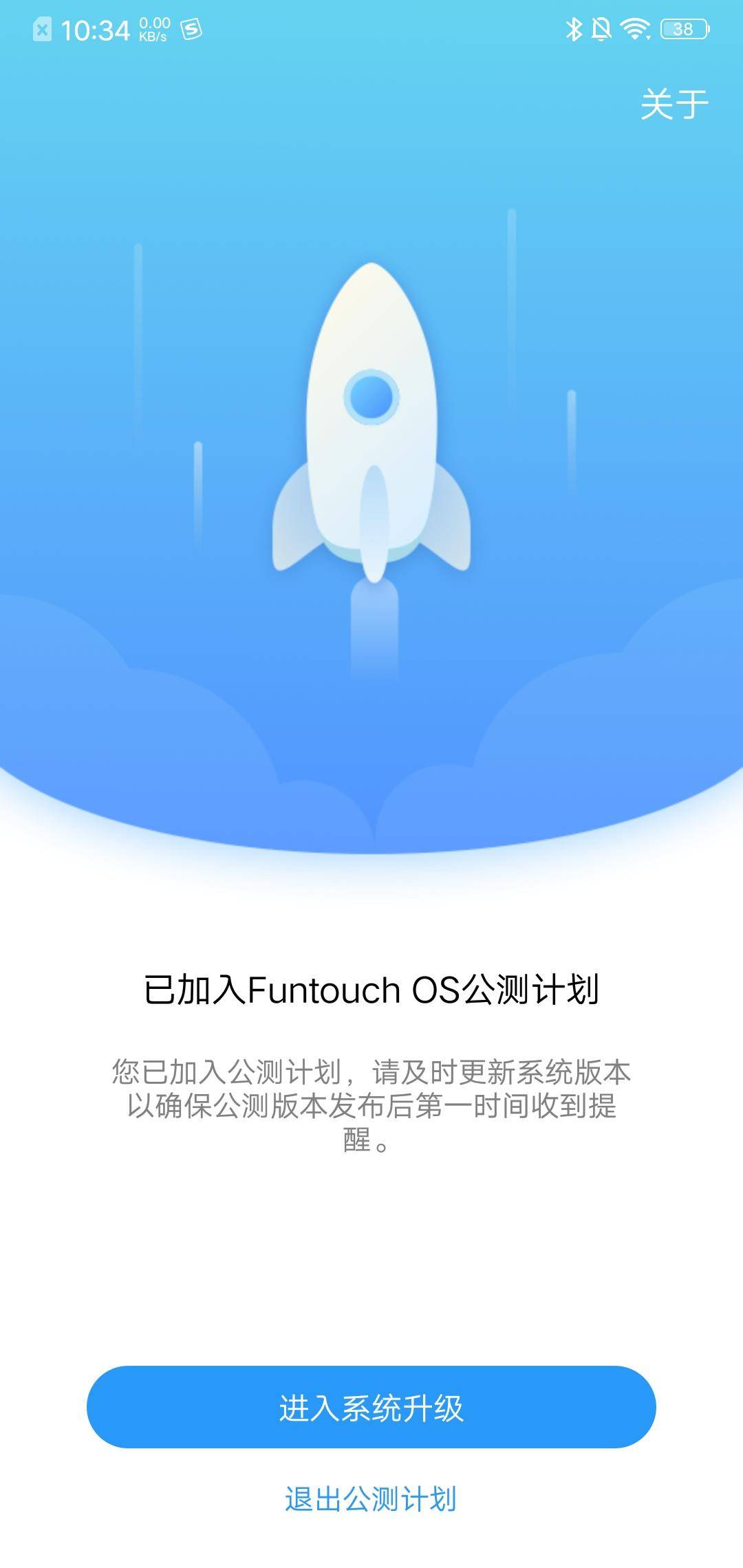Tap the Wi-Fi signal icon
Screen dimensions: 743x1568
636,28
